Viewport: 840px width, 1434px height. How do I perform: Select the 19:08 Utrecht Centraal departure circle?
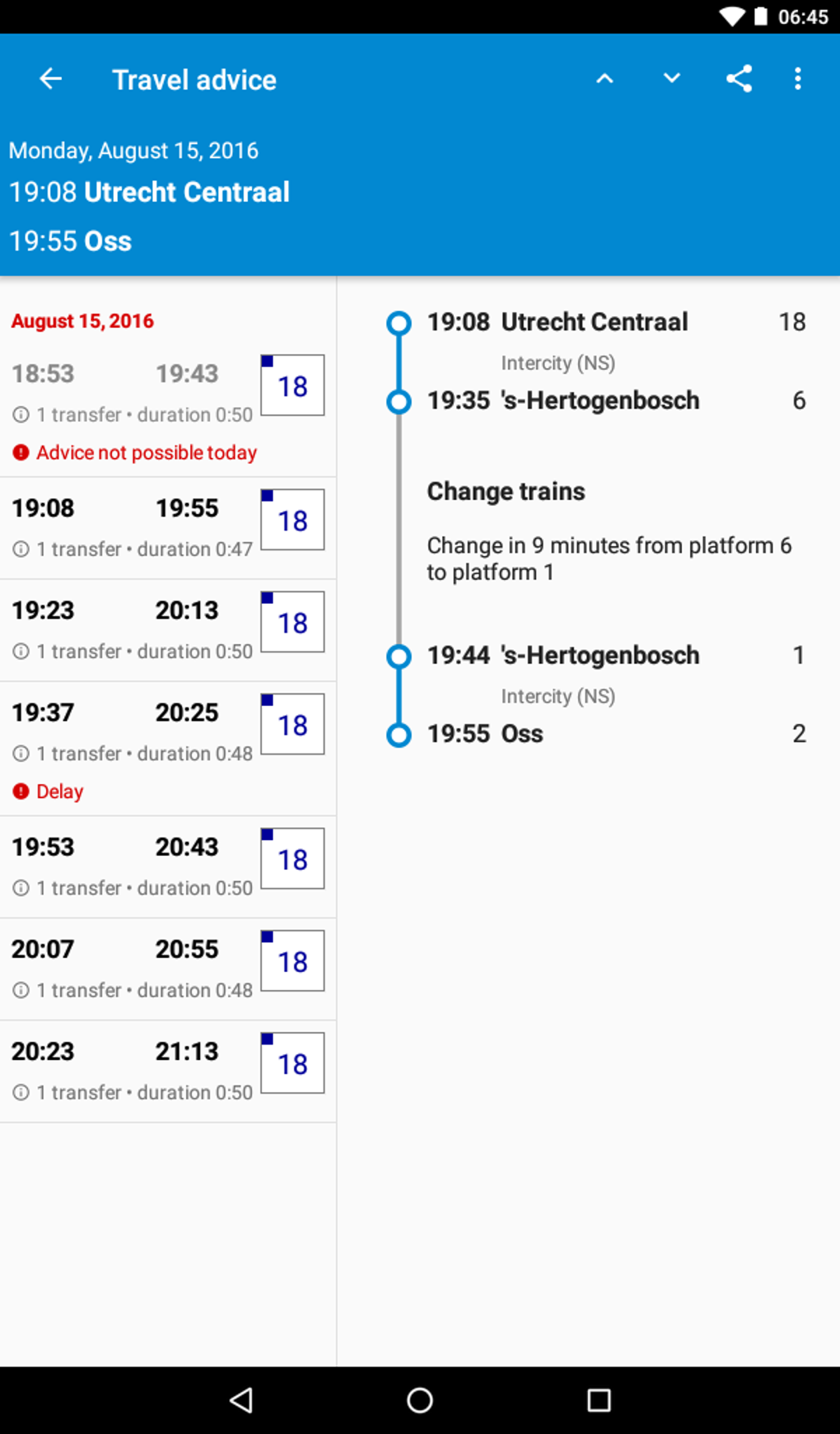pos(399,322)
